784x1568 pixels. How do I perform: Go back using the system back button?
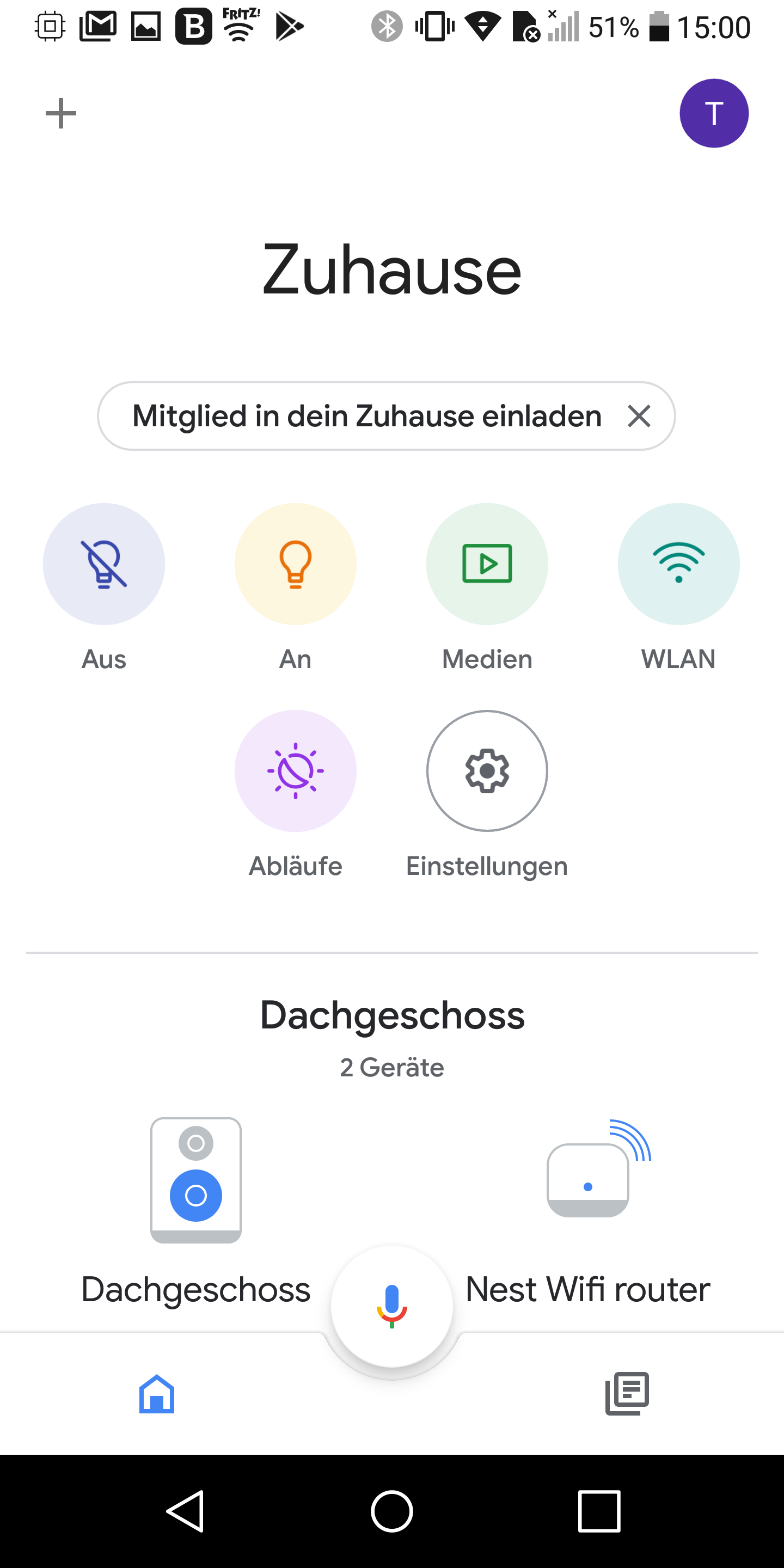[185, 1511]
